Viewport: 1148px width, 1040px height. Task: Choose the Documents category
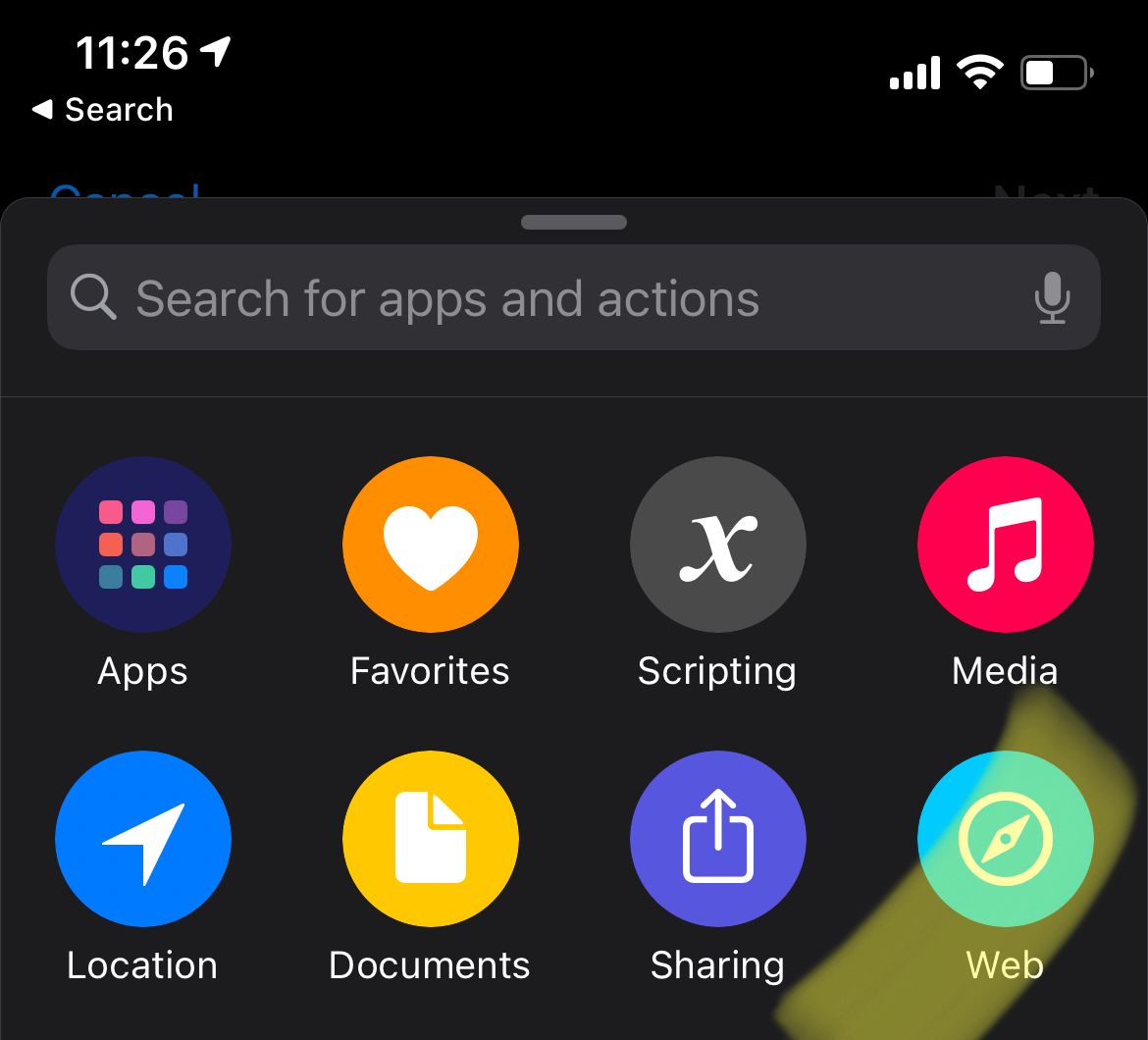pyautogui.click(x=430, y=839)
